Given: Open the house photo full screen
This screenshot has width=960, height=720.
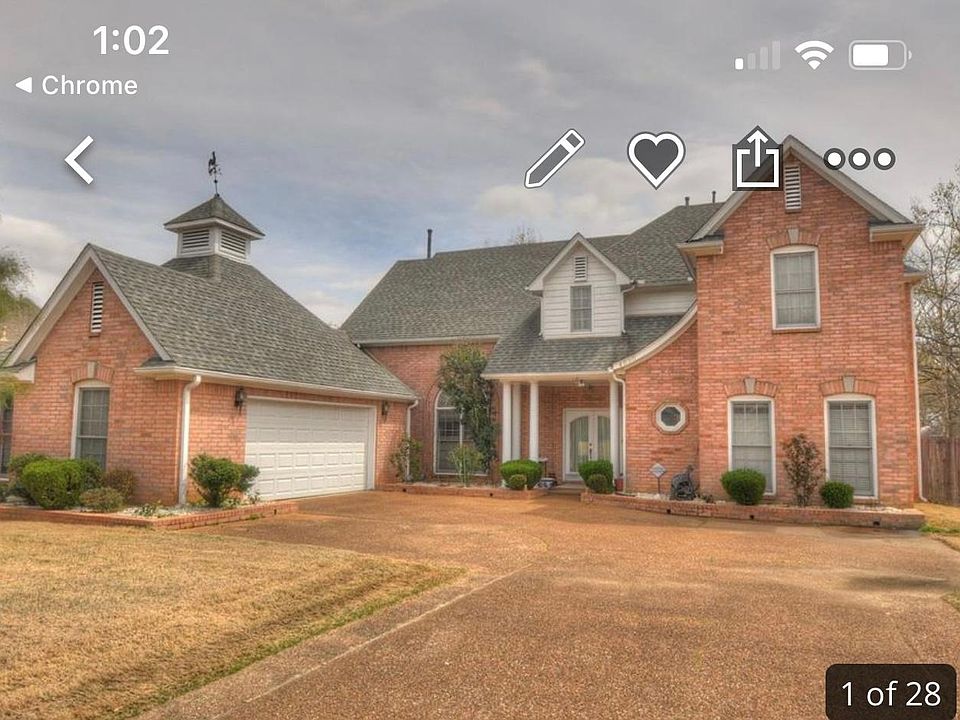Looking at the screenshot, I should (480, 420).
